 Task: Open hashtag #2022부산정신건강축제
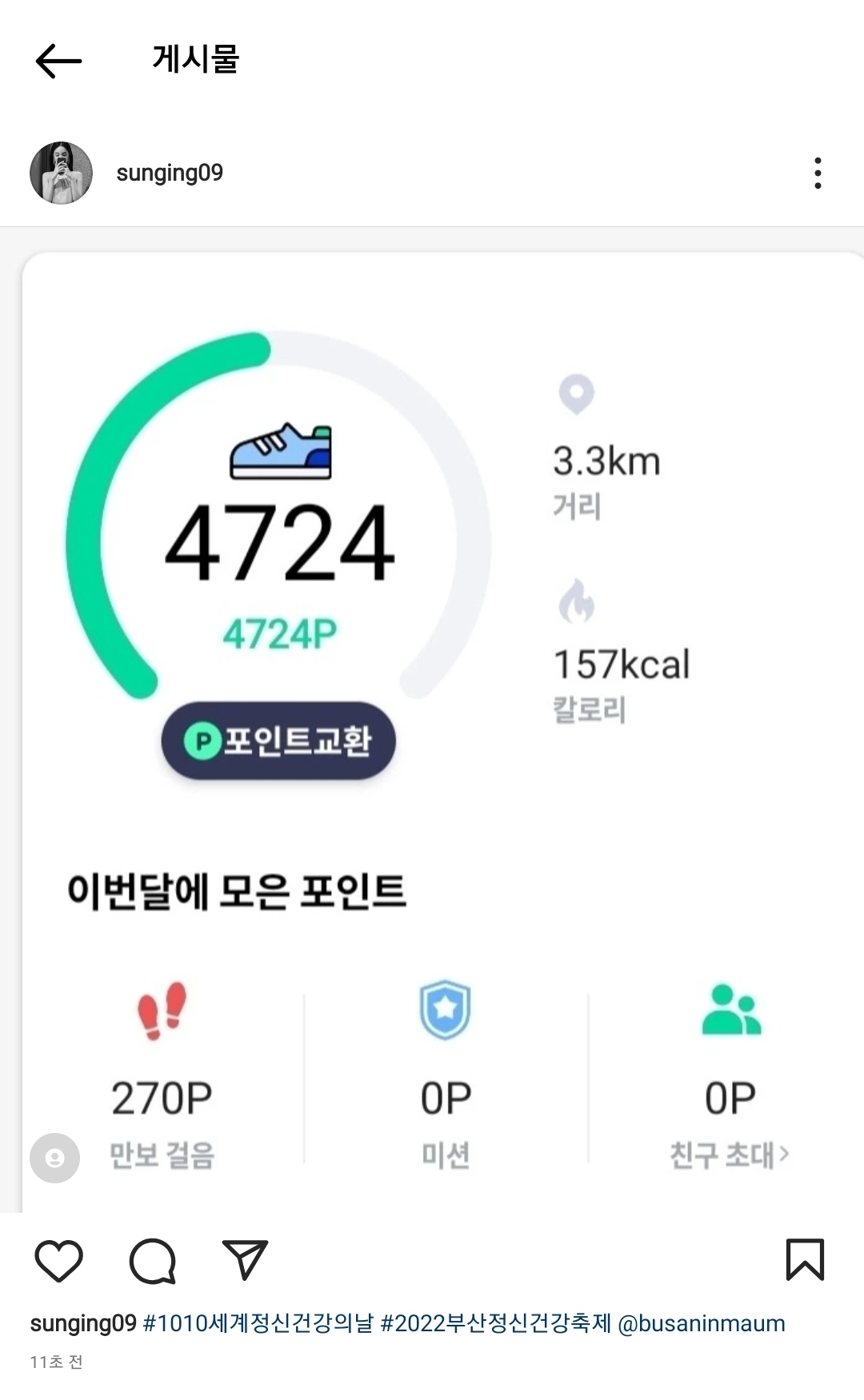pyautogui.click(x=495, y=1323)
